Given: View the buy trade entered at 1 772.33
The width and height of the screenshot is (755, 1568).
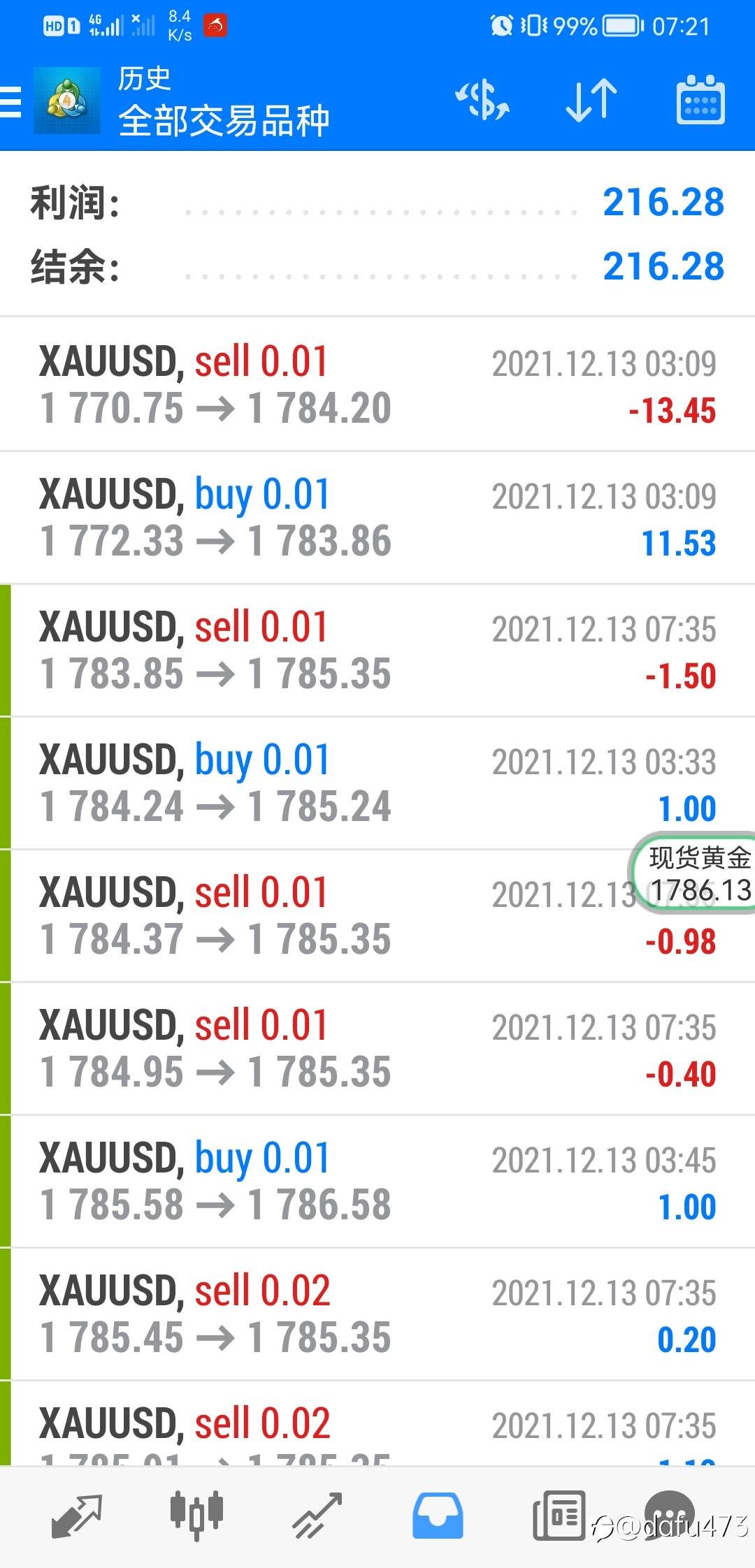Looking at the screenshot, I should pos(377,518).
